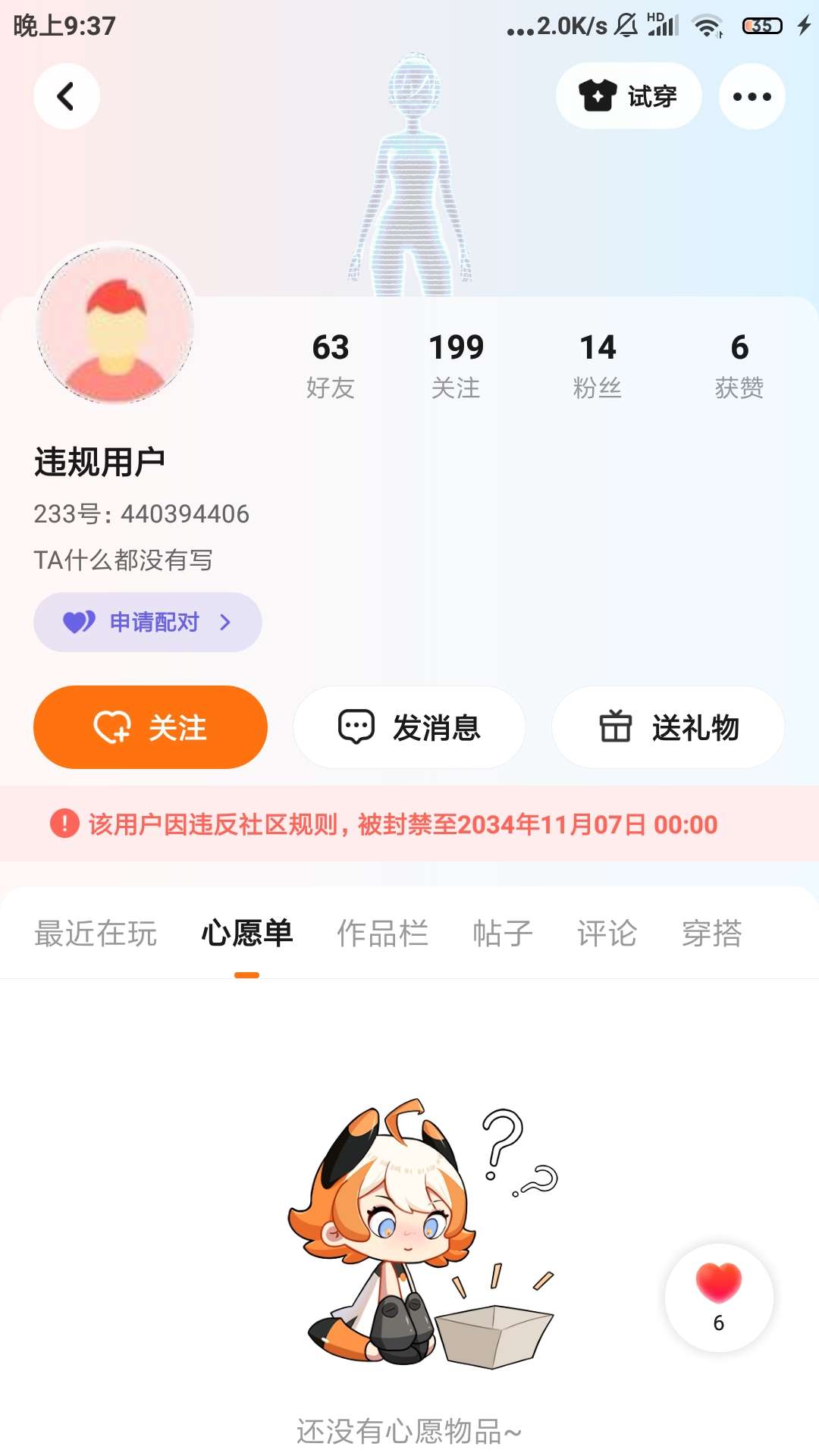
Task: View the 14 粉丝 followers list
Action: point(598,365)
